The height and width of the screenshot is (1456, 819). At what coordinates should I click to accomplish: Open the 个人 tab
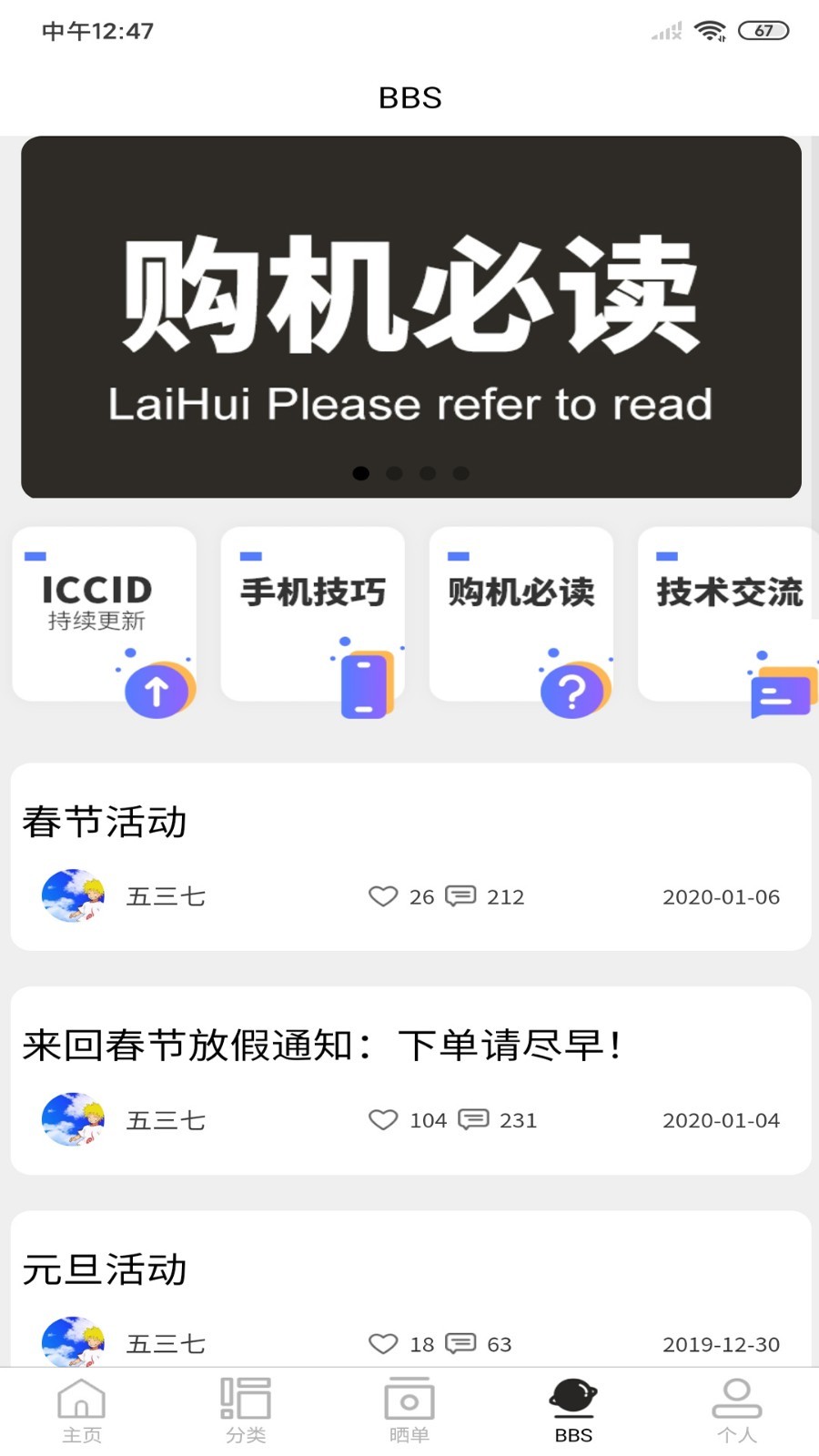[737, 1410]
